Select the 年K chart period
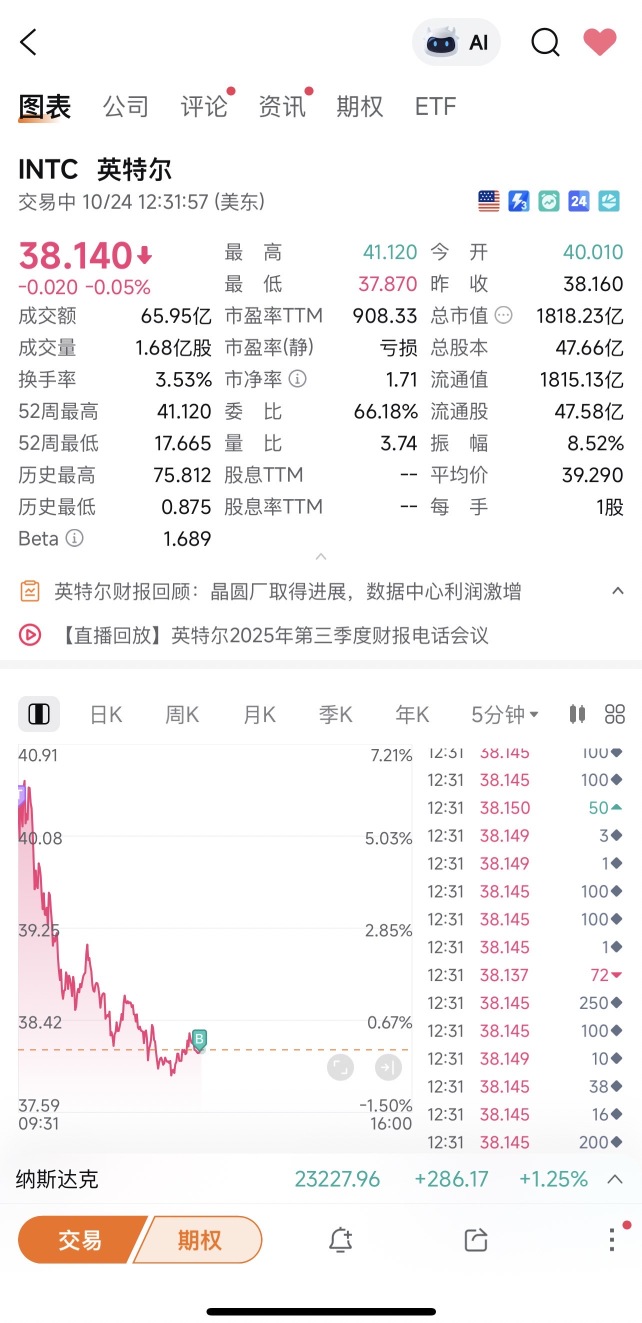The width and height of the screenshot is (642, 1323). click(x=412, y=714)
